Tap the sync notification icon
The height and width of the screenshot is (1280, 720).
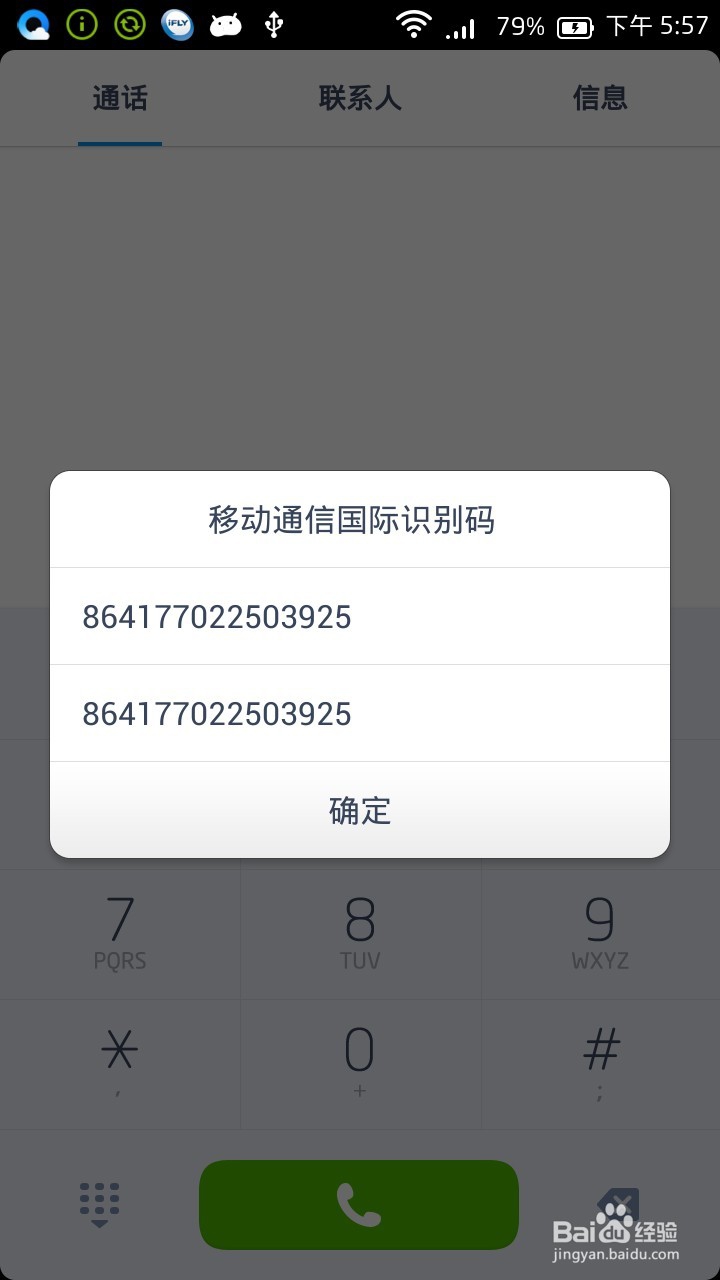[128, 23]
